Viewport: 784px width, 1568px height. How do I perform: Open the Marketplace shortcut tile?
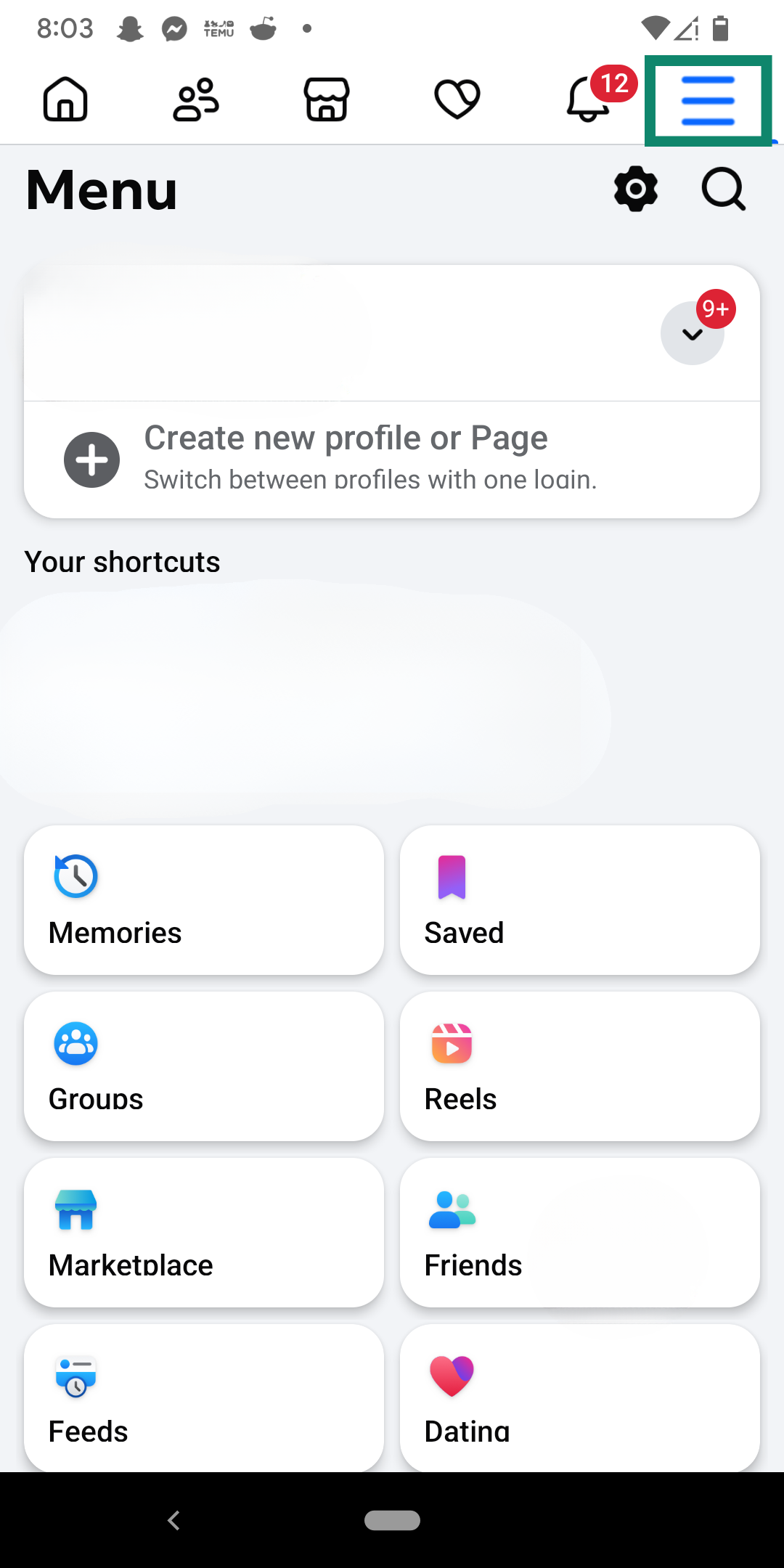[203, 1232]
